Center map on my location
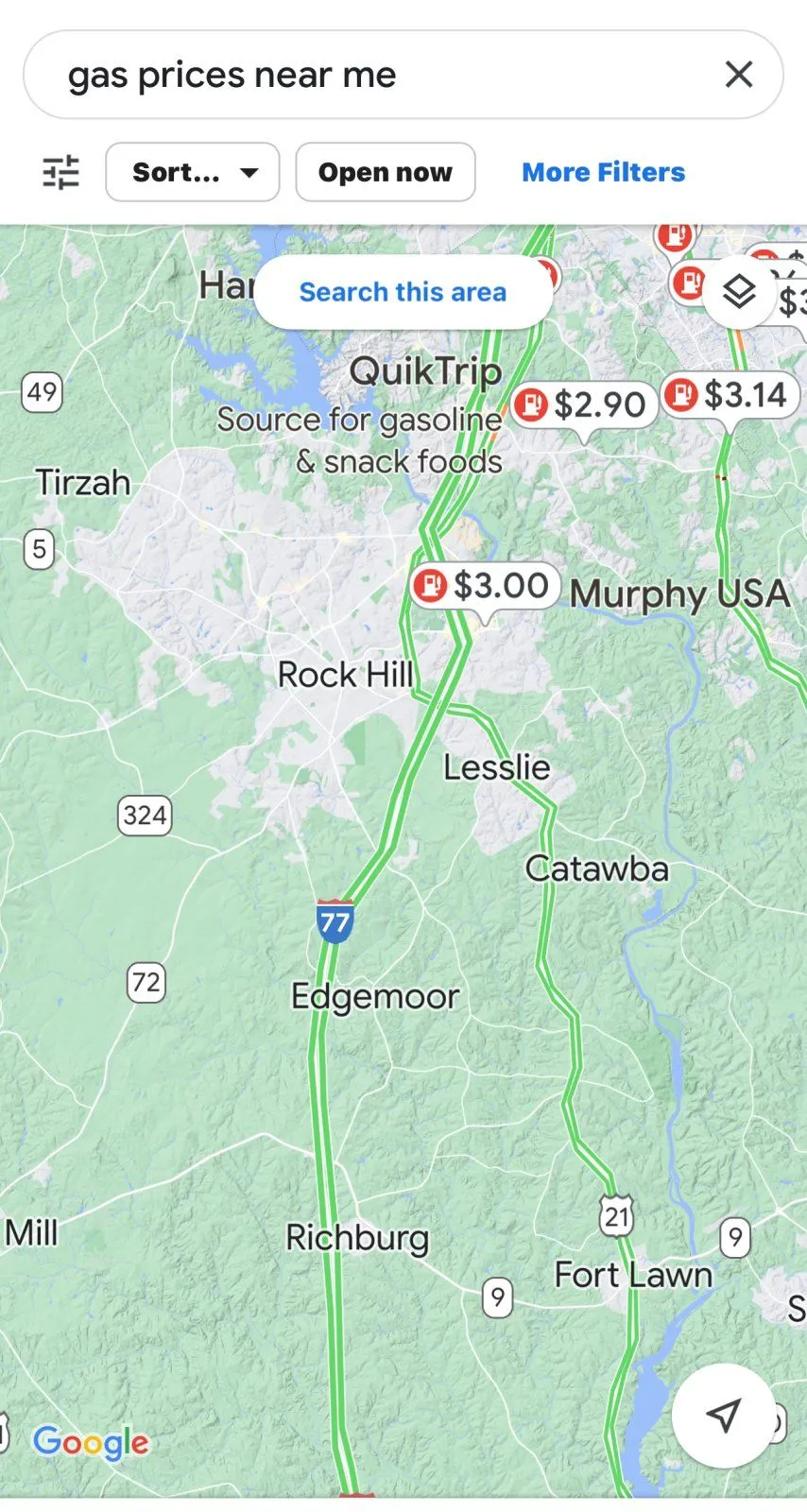Image resolution: width=807 pixels, height=1512 pixels. point(723,1415)
